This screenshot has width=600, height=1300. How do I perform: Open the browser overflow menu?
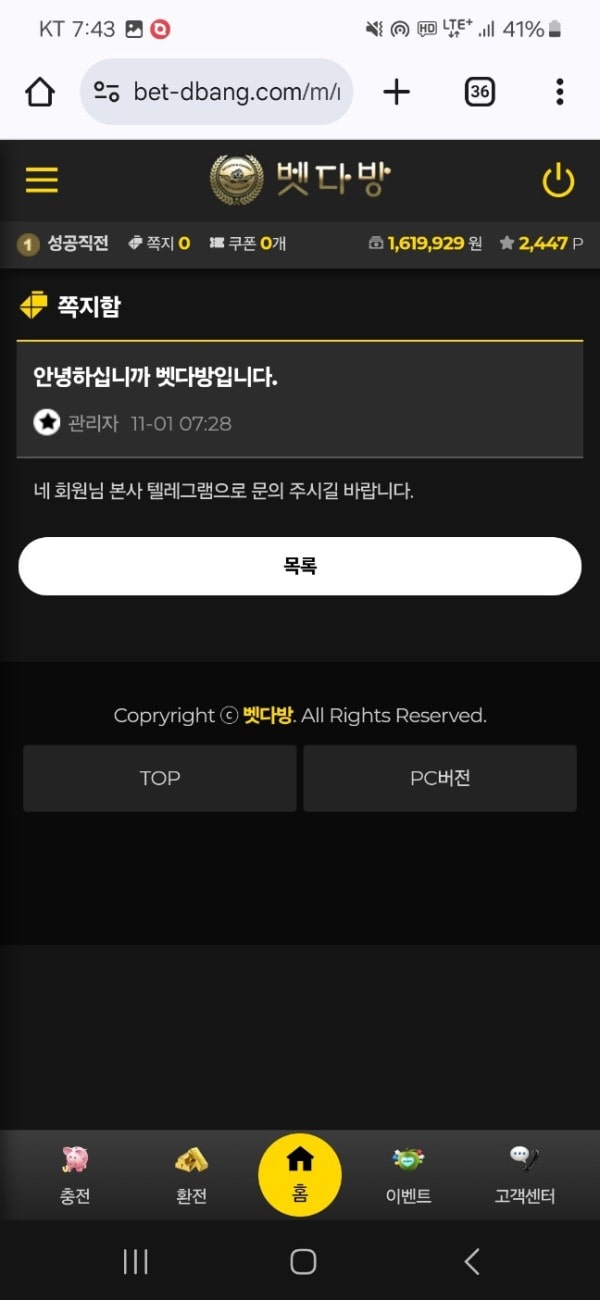point(559,92)
